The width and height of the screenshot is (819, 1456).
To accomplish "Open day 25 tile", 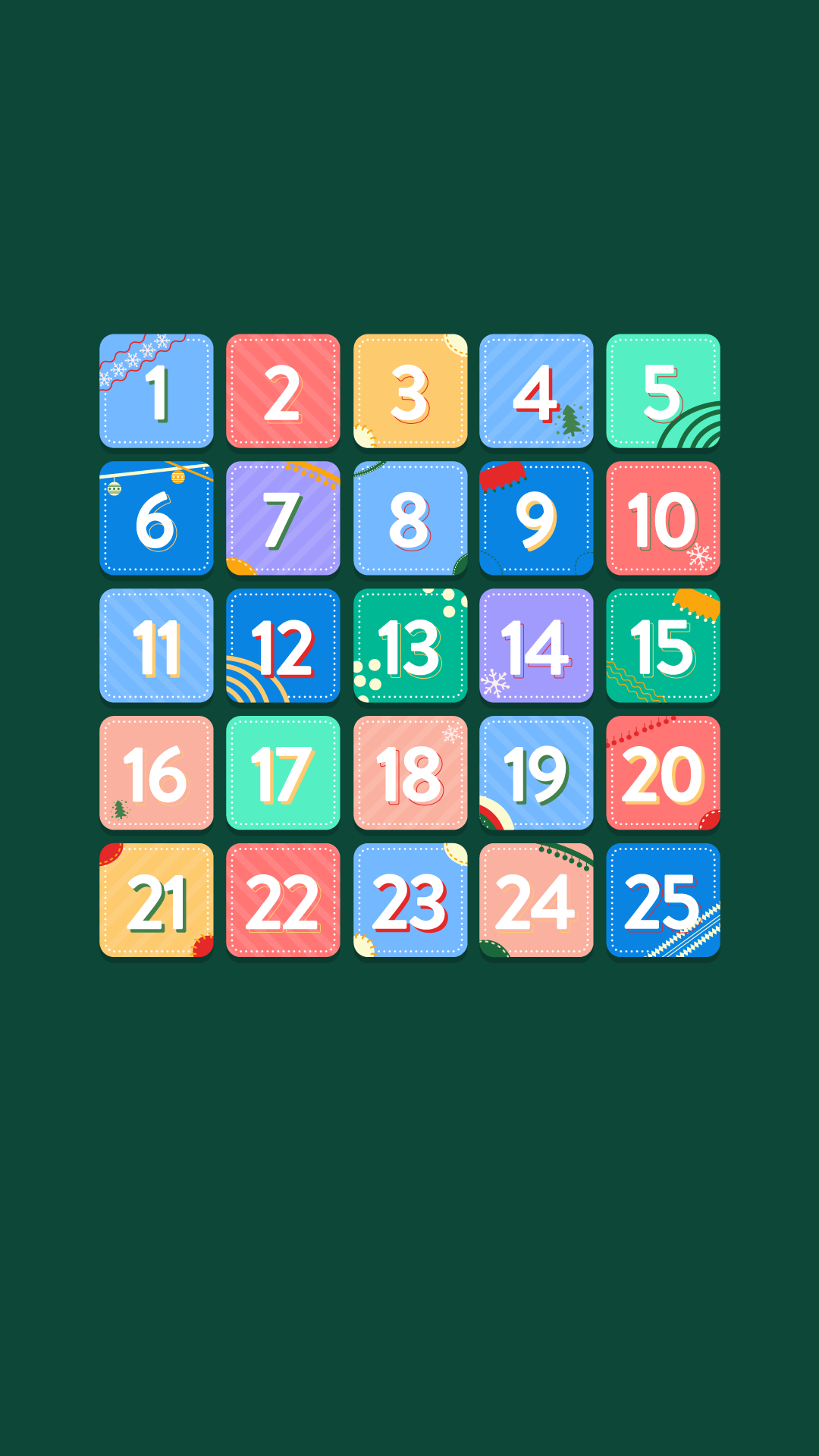I will [663, 901].
